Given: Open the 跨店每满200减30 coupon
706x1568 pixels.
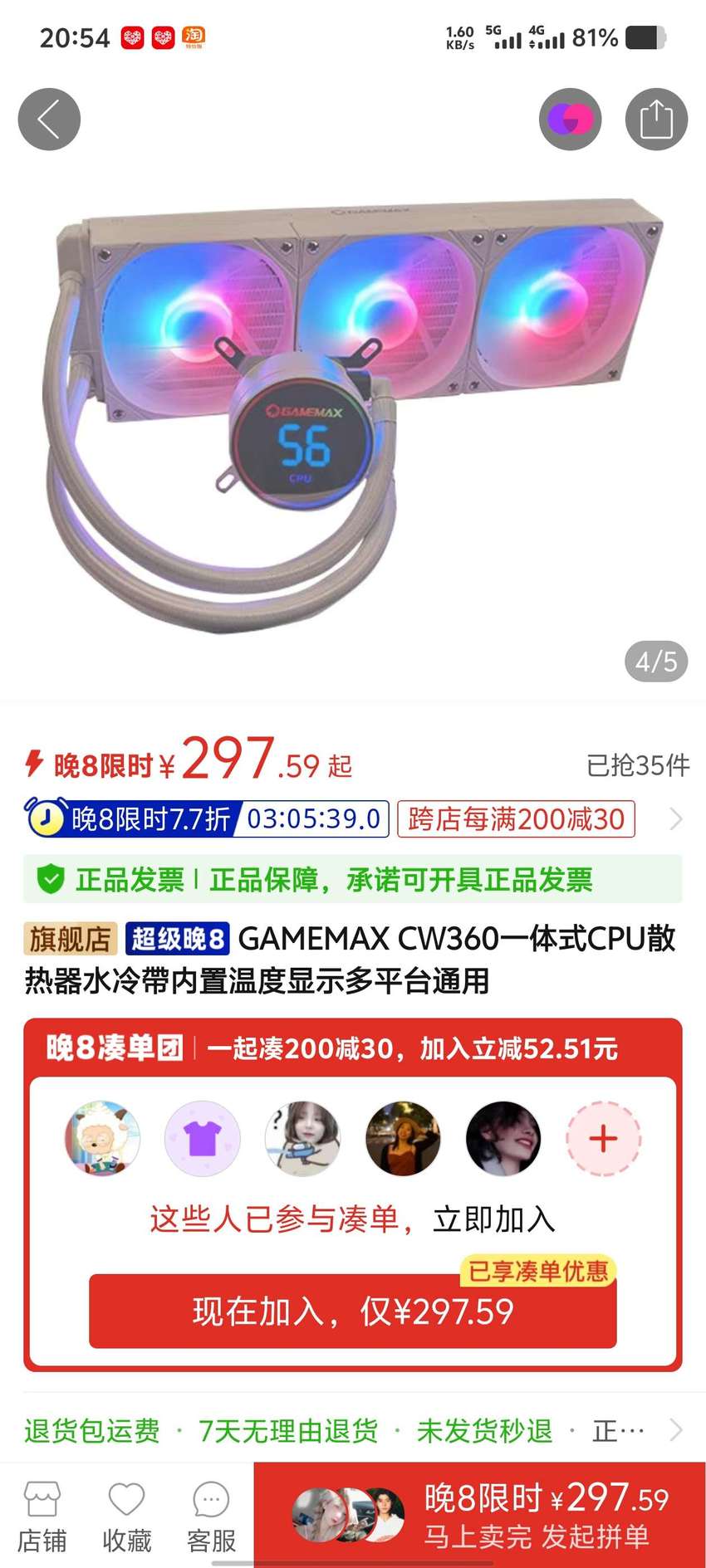Looking at the screenshot, I should (x=516, y=819).
